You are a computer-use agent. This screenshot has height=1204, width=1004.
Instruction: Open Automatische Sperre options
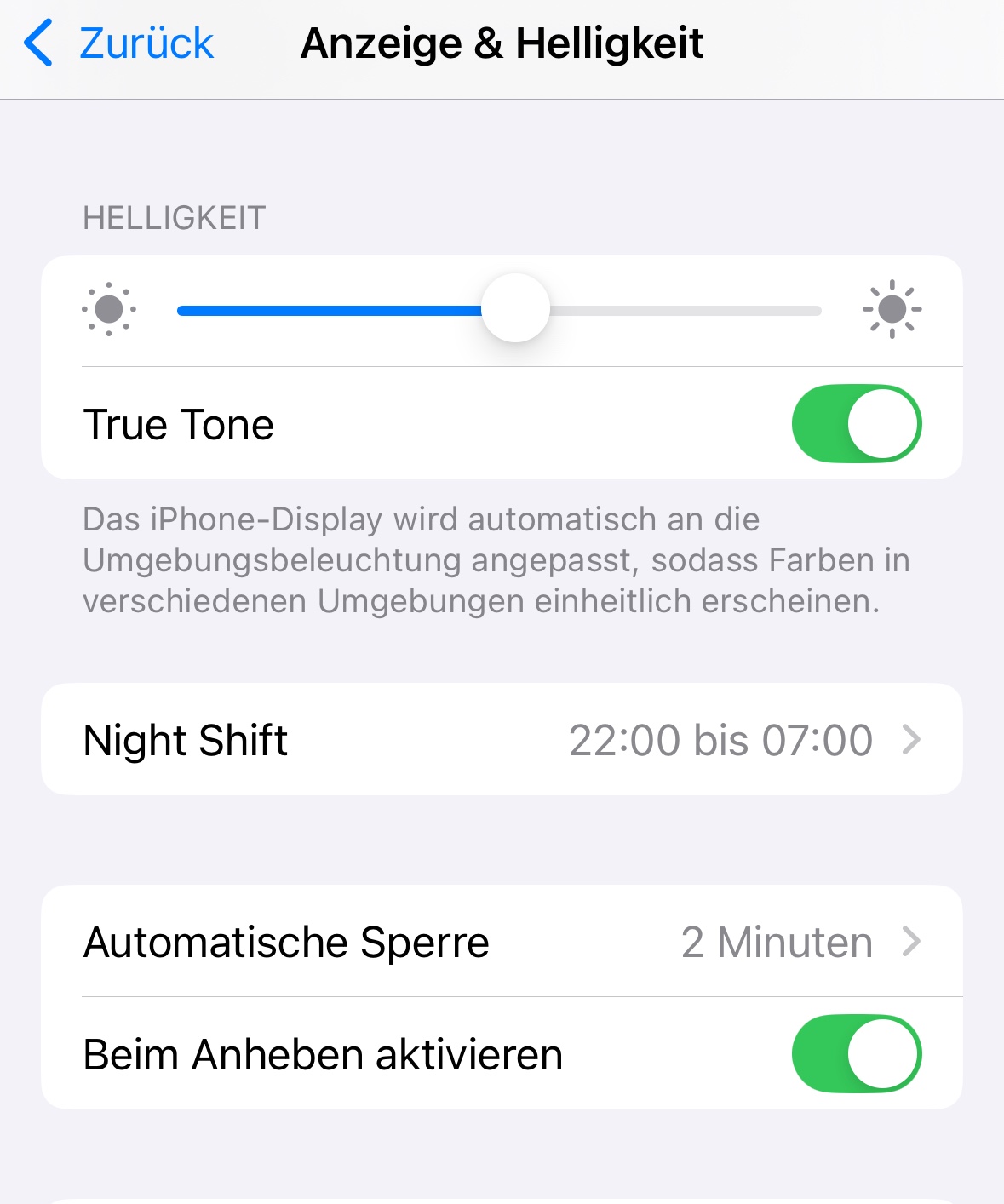tap(502, 941)
